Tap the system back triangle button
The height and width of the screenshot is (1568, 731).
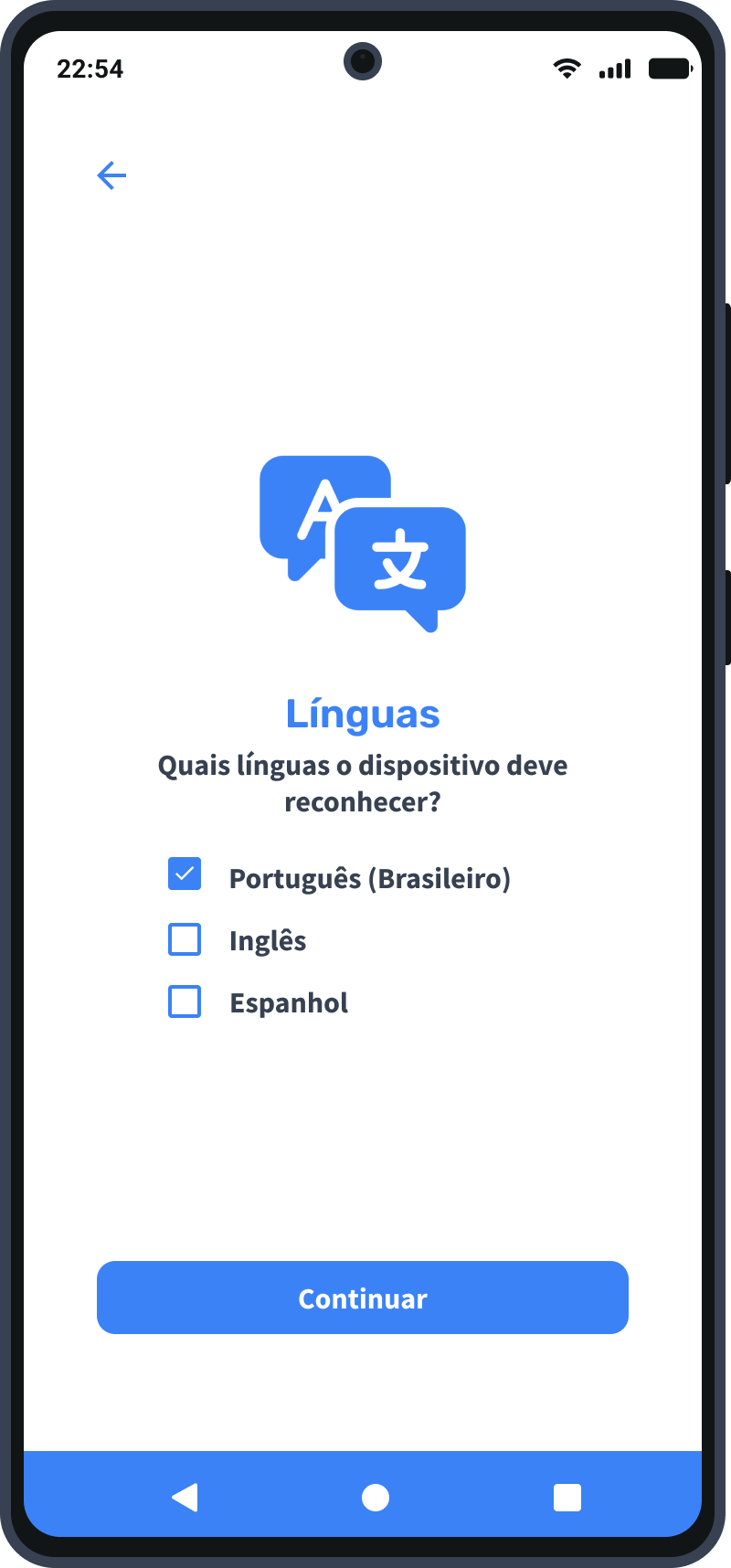(185, 1498)
